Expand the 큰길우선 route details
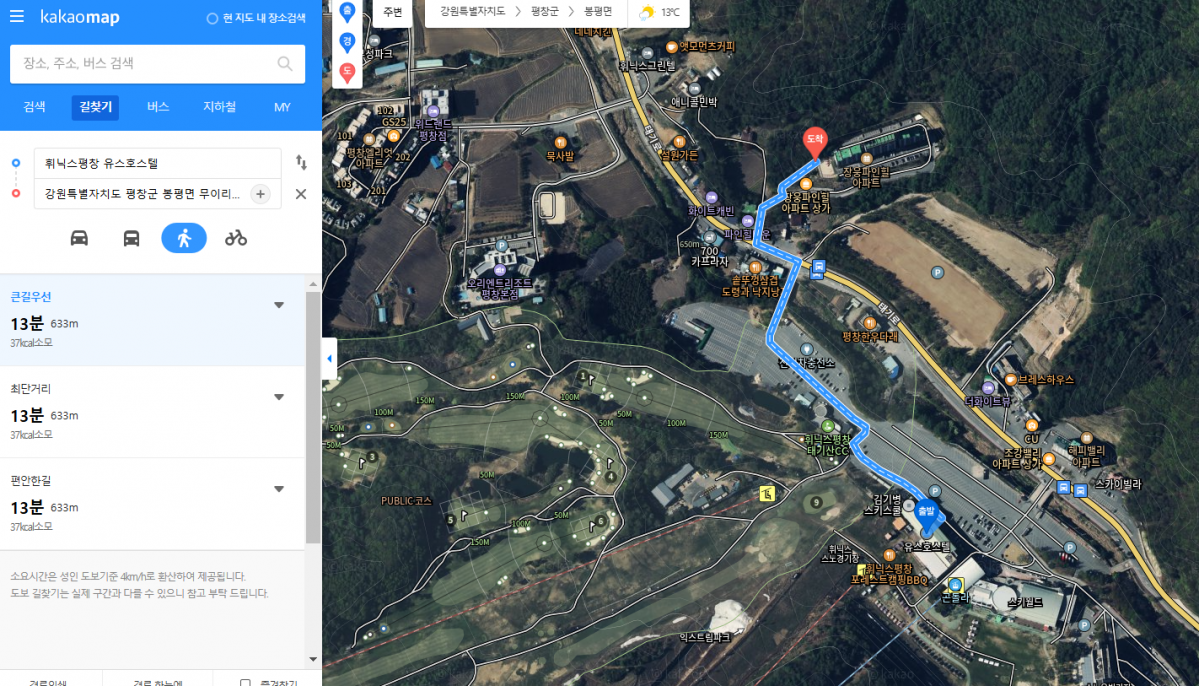Viewport: 1199px width, 686px height. coord(279,306)
